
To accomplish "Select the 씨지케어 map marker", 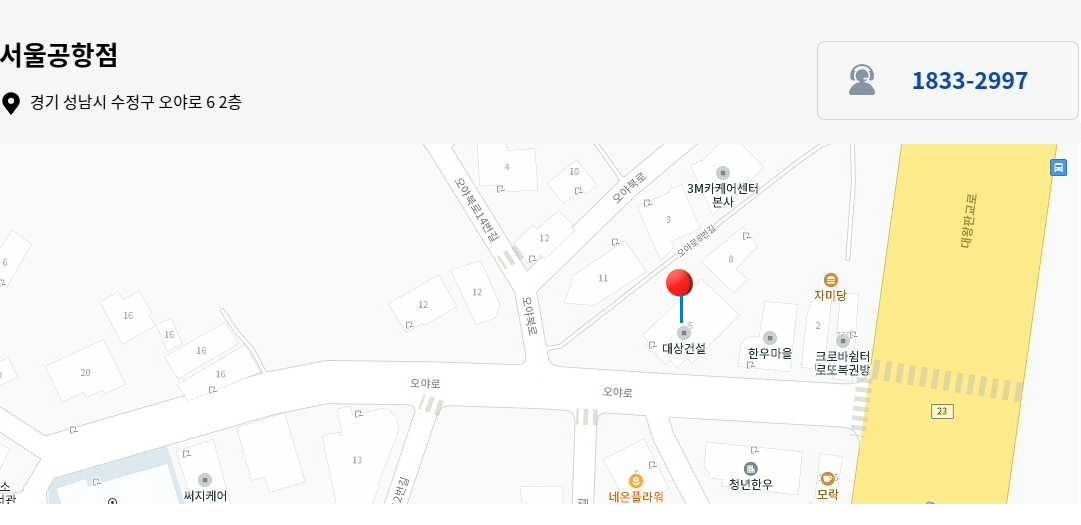I will pyautogui.click(x=205, y=480).
